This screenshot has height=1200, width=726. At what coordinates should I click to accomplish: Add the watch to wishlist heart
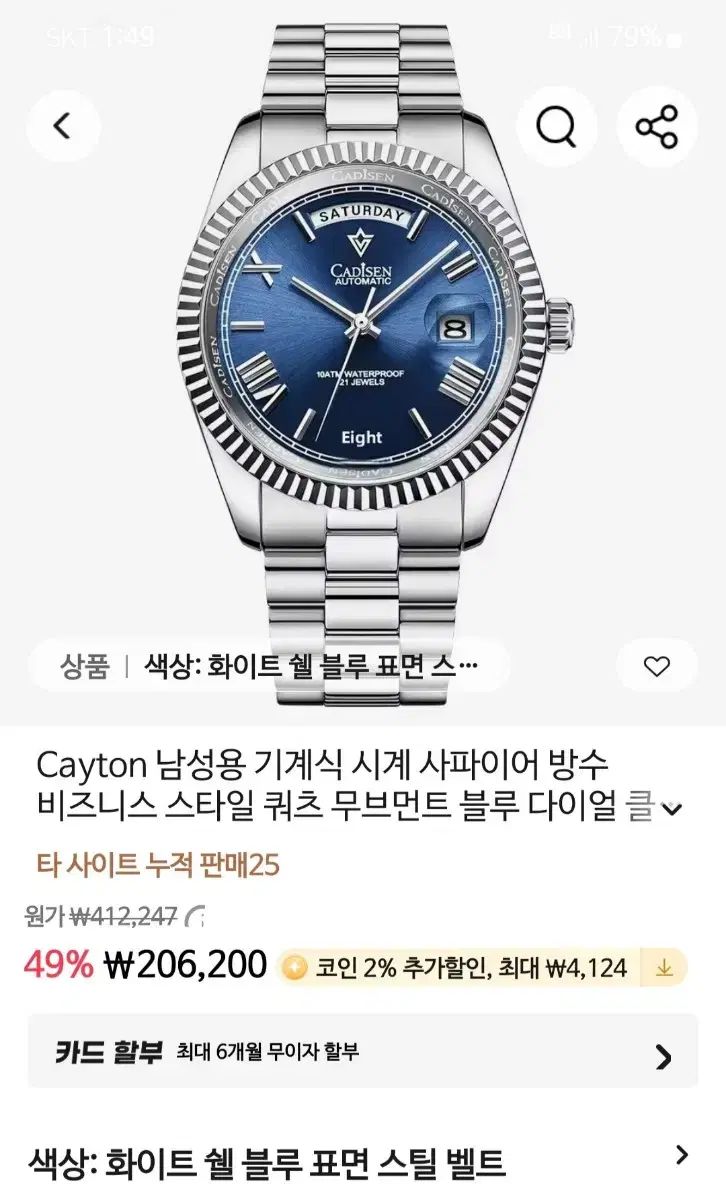656,667
